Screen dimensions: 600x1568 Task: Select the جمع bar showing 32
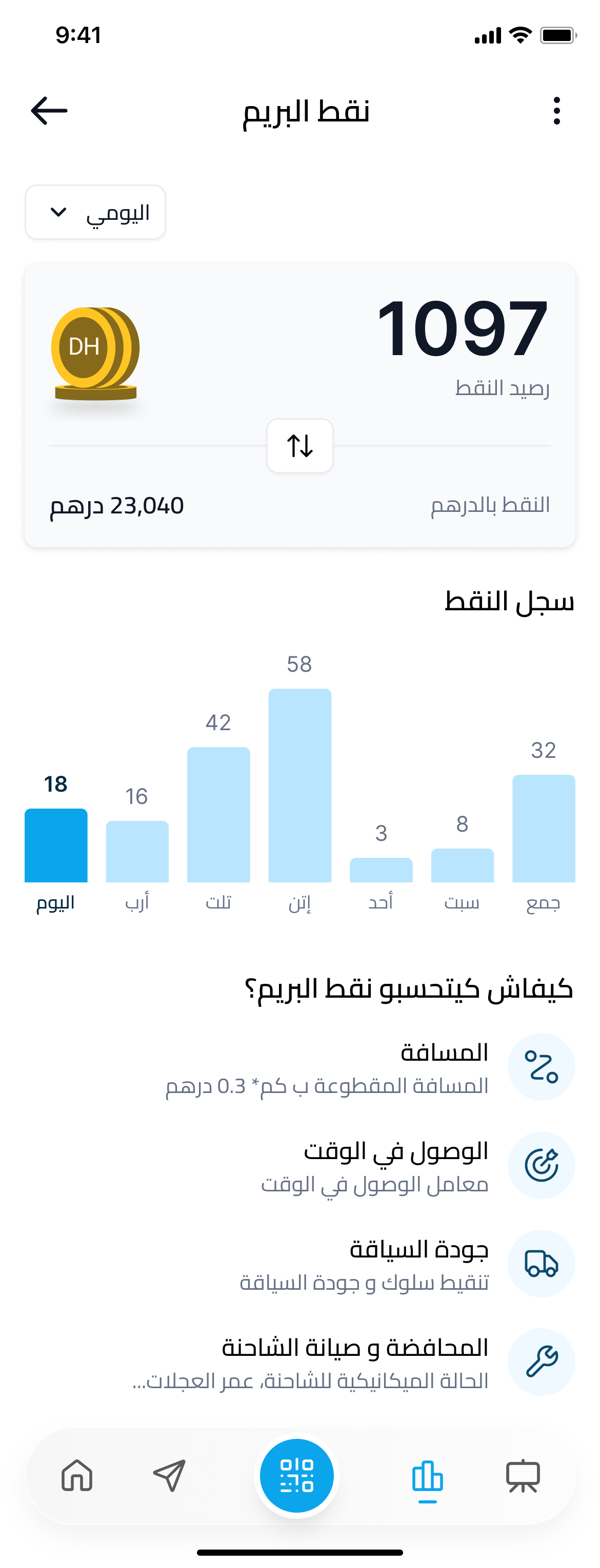(x=544, y=828)
